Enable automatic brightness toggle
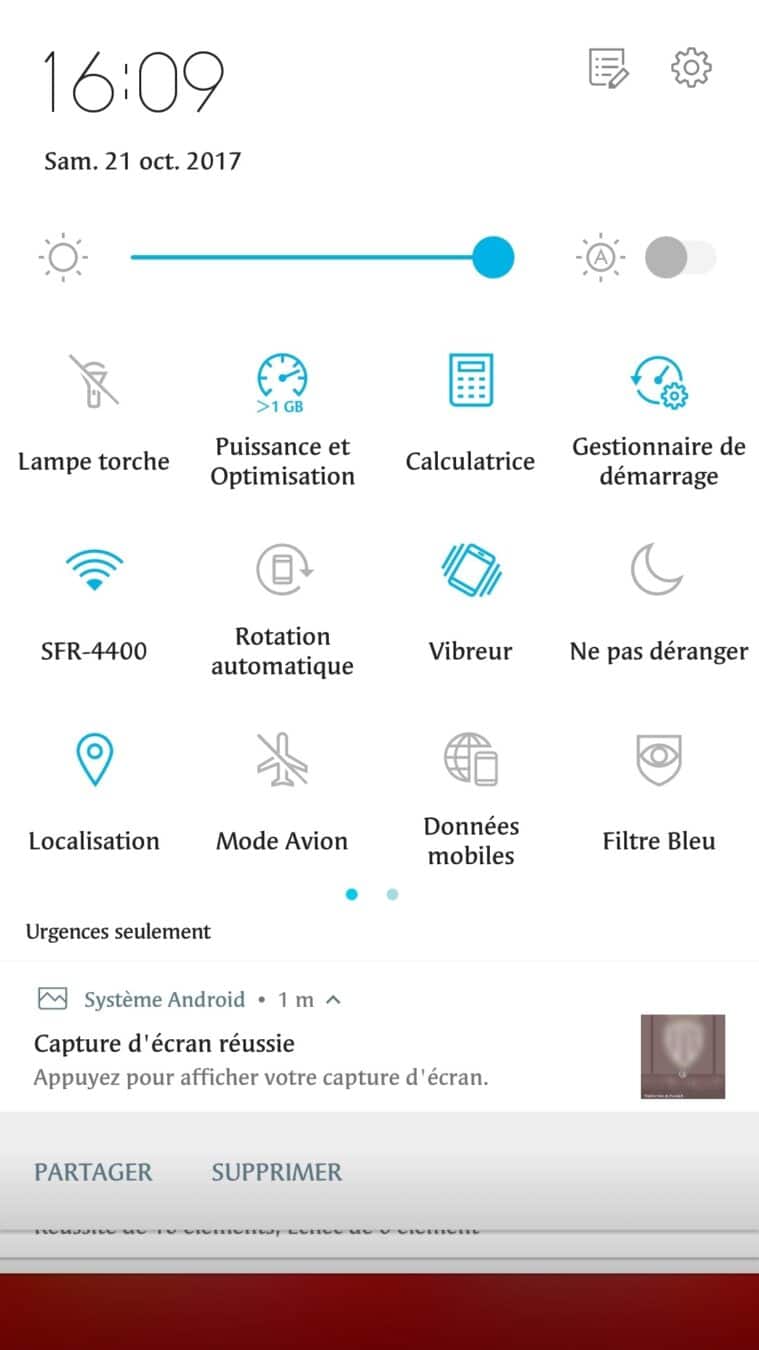759x1350 pixels. (680, 258)
